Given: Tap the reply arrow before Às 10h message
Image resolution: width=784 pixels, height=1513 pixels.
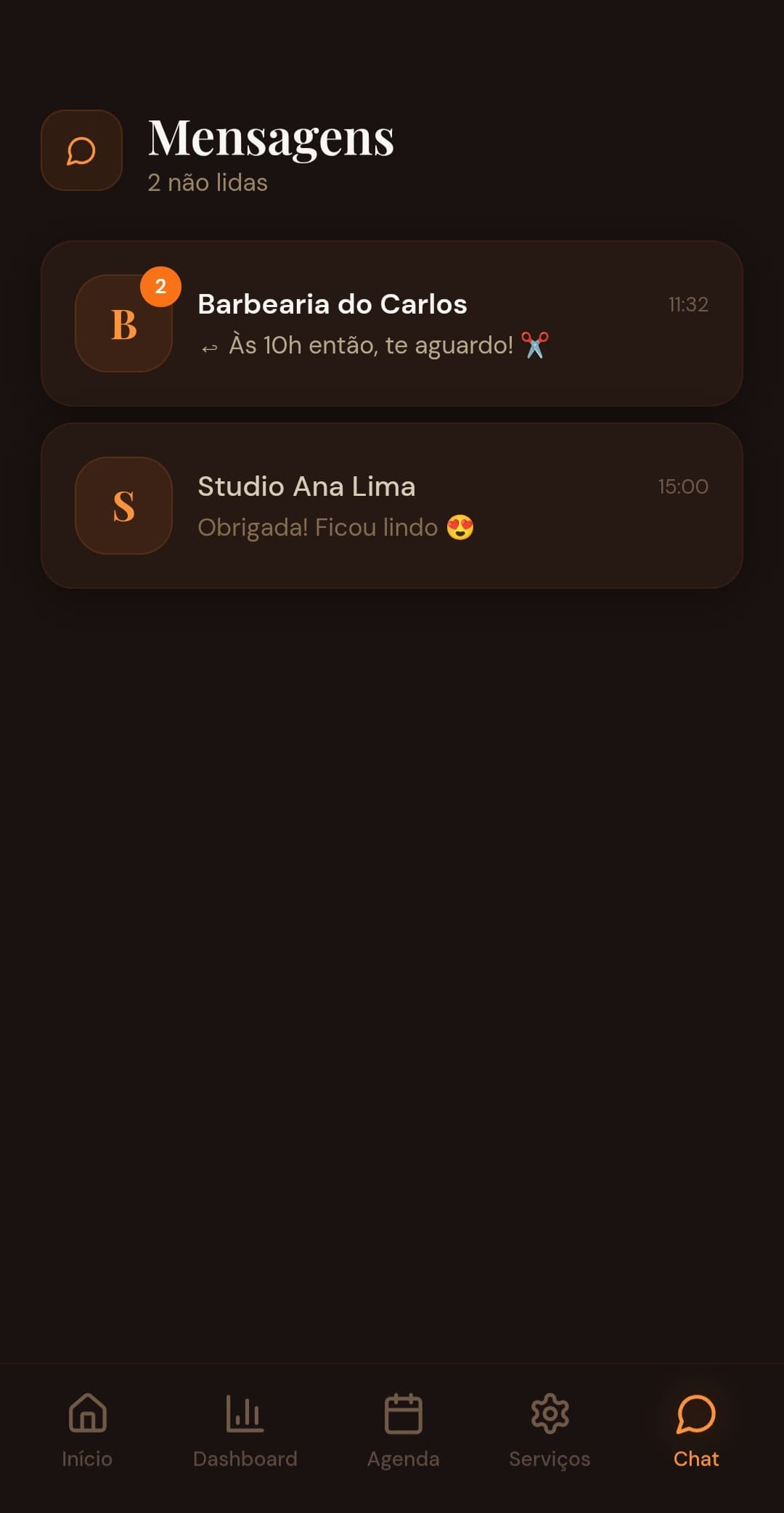Looking at the screenshot, I should (x=209, y=346).
